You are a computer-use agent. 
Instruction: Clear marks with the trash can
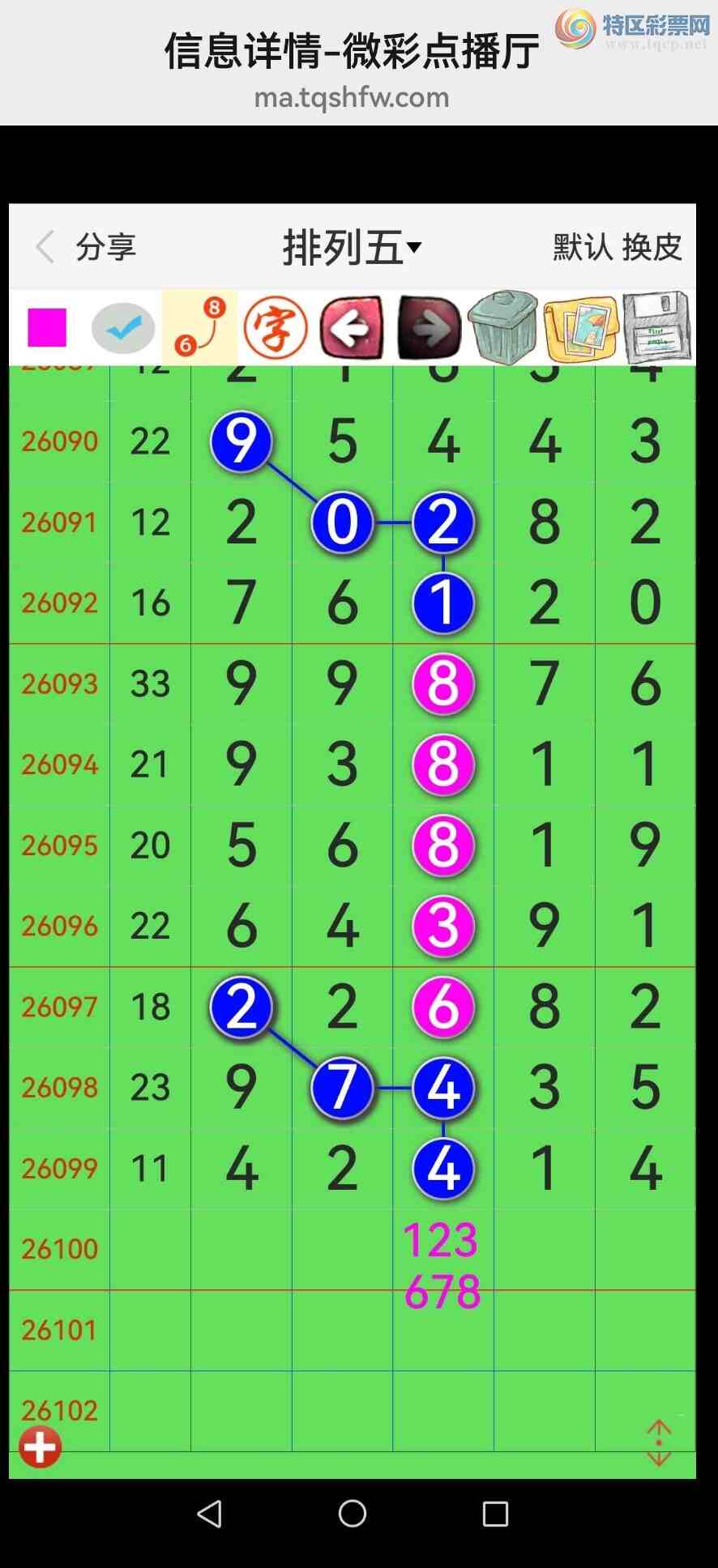pyautogui.click(x=504, y=327)
